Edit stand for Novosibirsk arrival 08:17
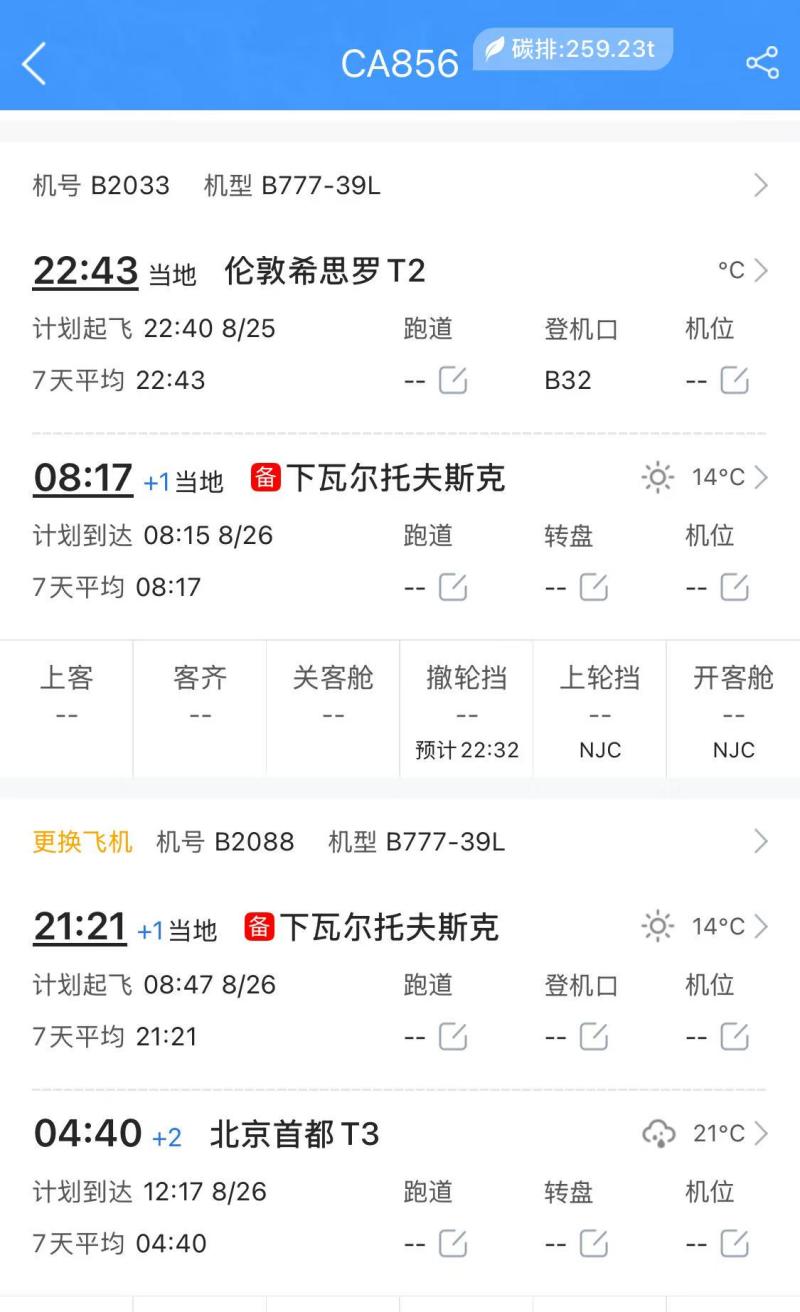This screenshot has width=800, height=1312. click(x=734, y=587)
